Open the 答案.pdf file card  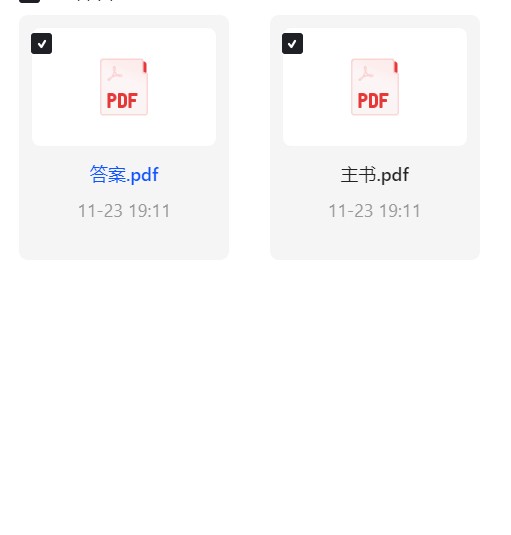124,137
